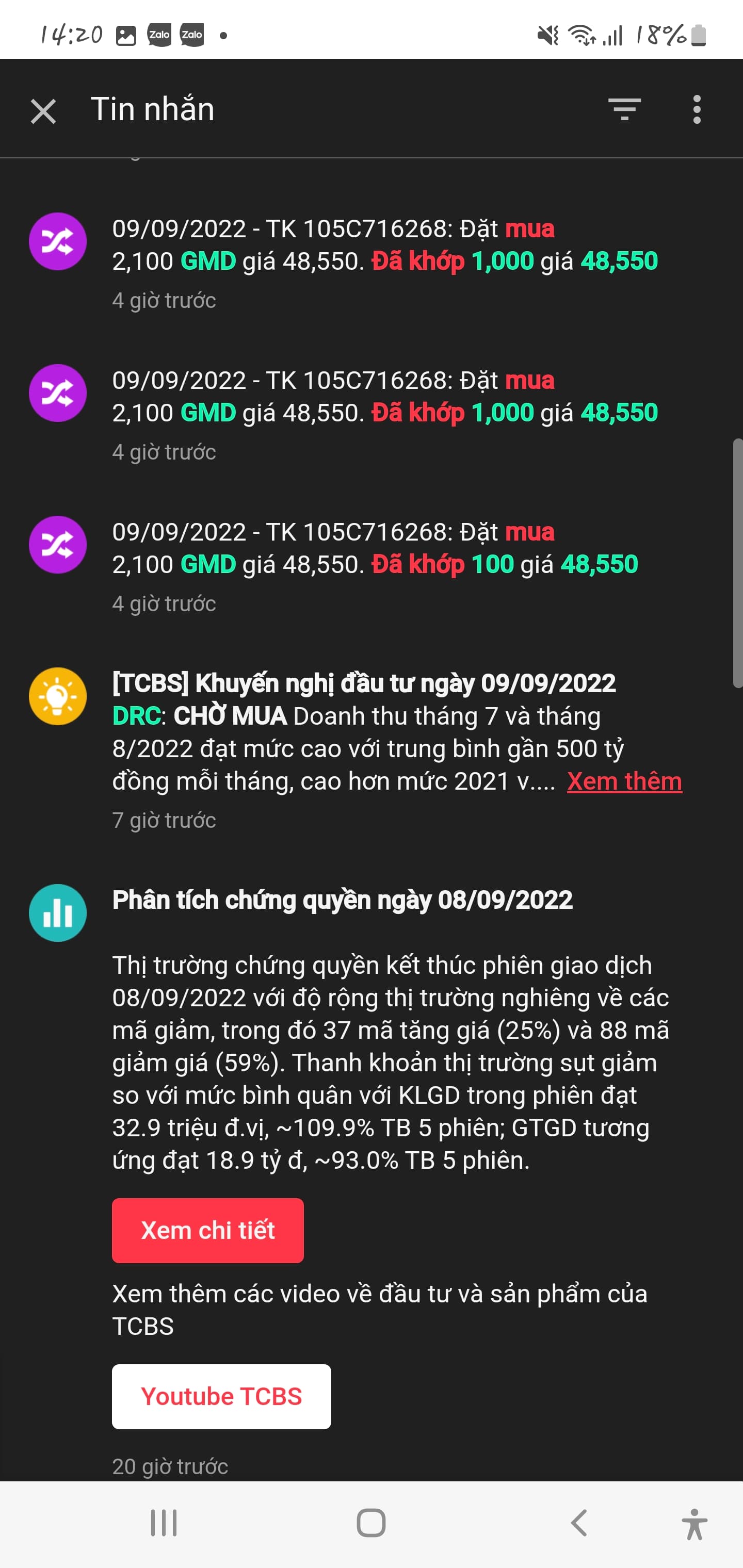Tap the Xem chi tiết button
The width and height of the screenshot is (743, 1568).
(x=207, y=1230)
